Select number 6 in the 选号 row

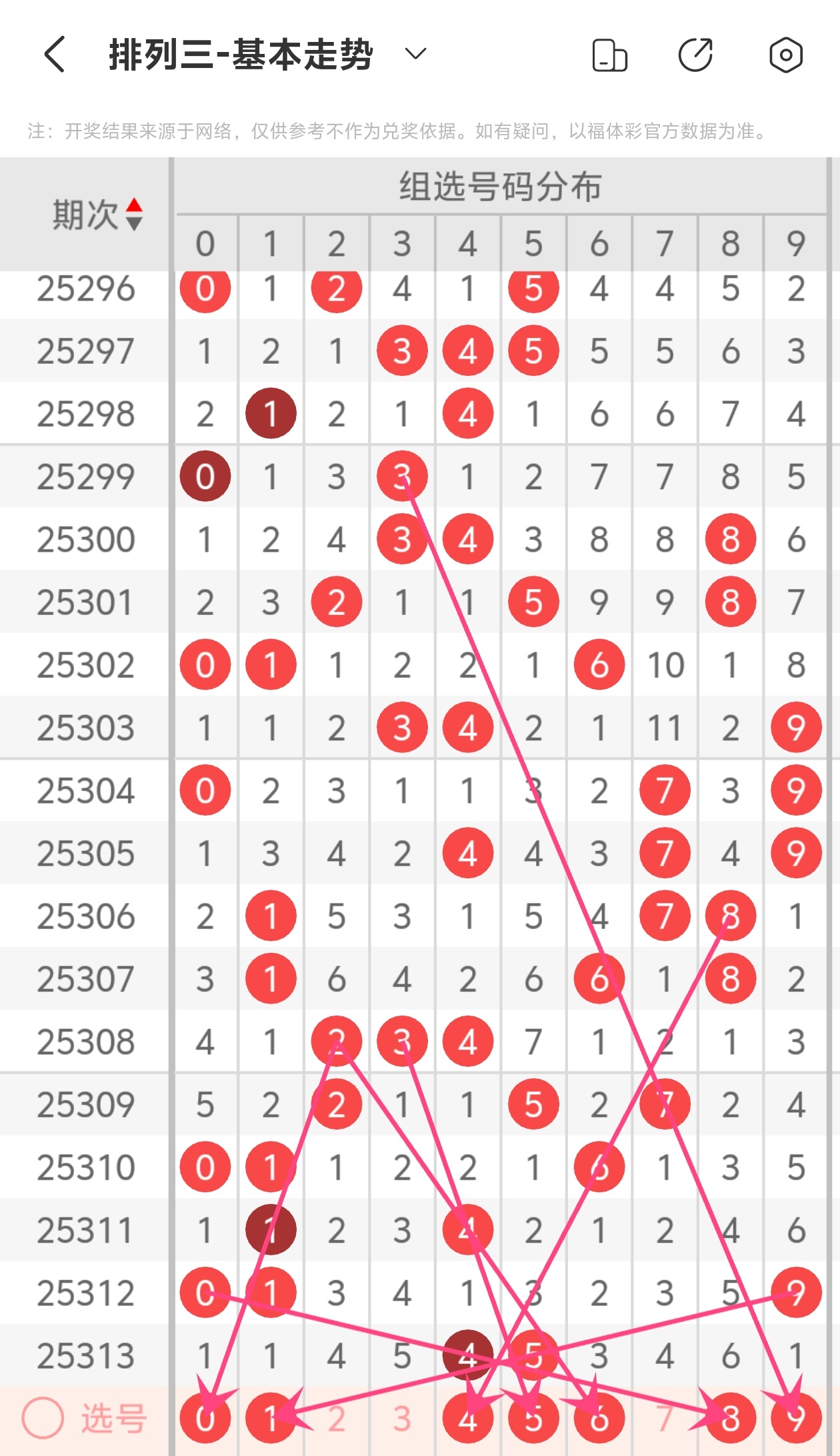pos(599,1418)
